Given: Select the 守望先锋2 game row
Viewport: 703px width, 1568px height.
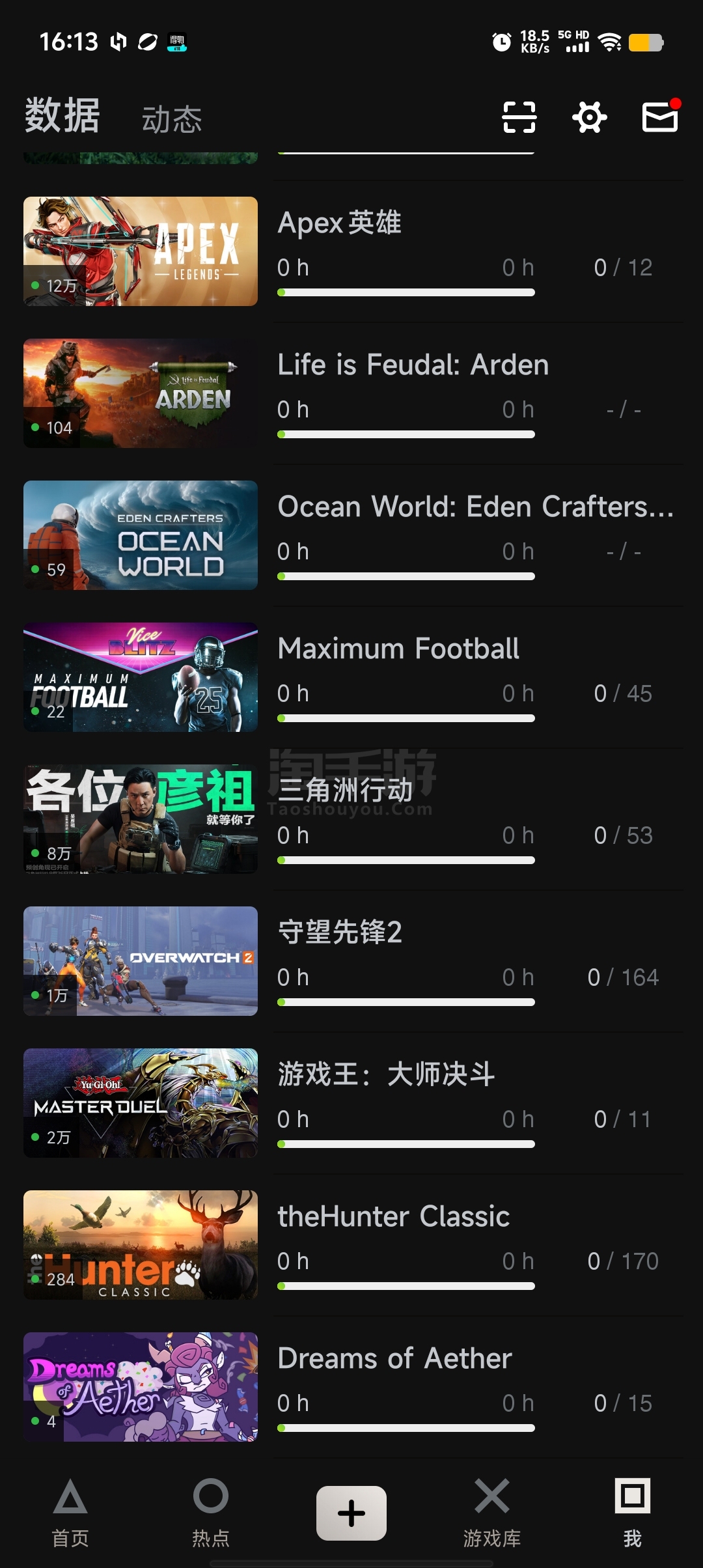Looking at the screenshot, I should point(351,961).
